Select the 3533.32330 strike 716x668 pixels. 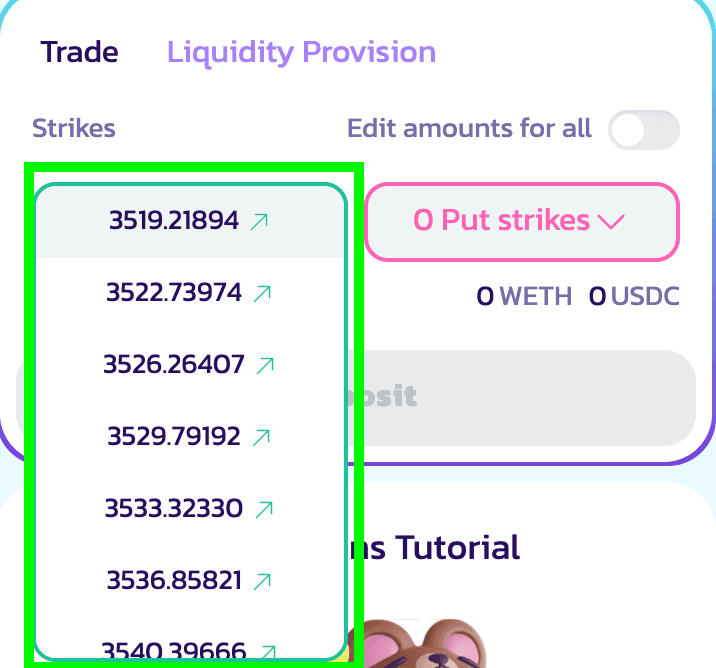tap(190, 509)
